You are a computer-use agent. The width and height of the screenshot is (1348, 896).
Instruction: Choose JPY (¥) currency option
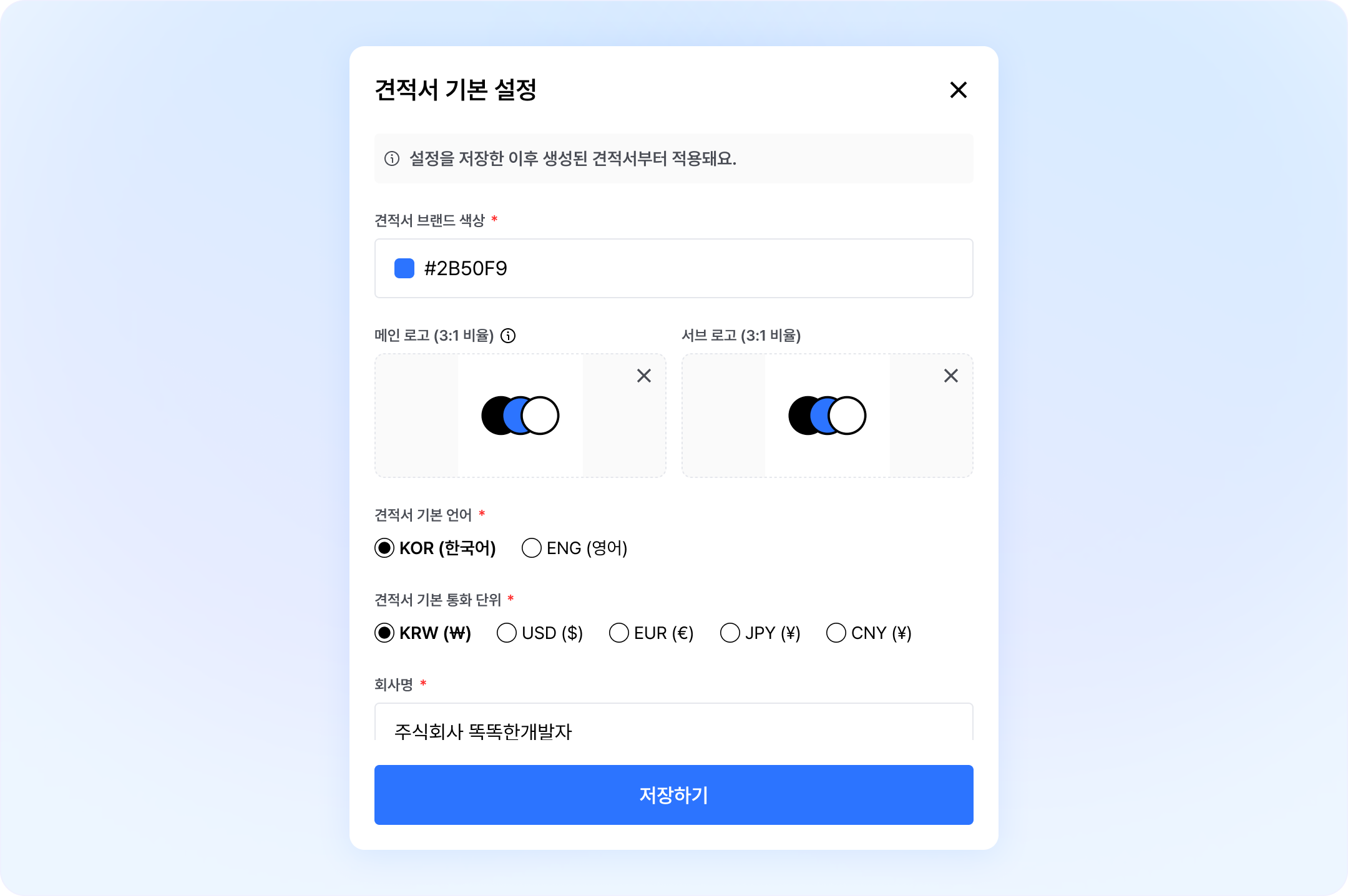[730, 633]
